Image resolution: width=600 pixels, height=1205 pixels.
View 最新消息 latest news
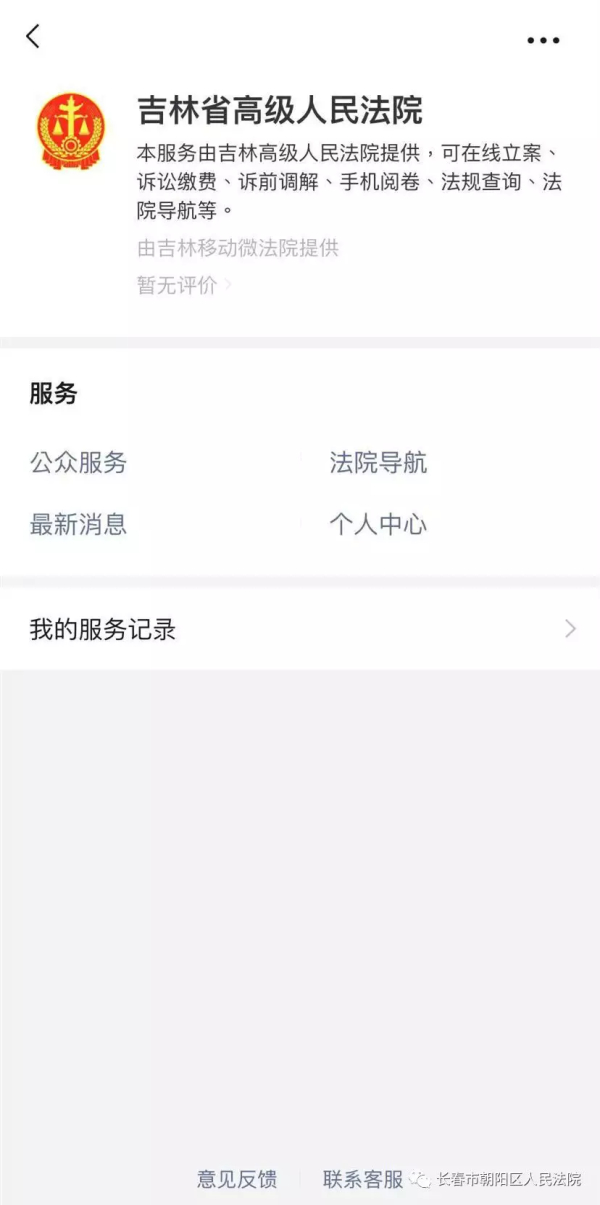pos(79,524)
